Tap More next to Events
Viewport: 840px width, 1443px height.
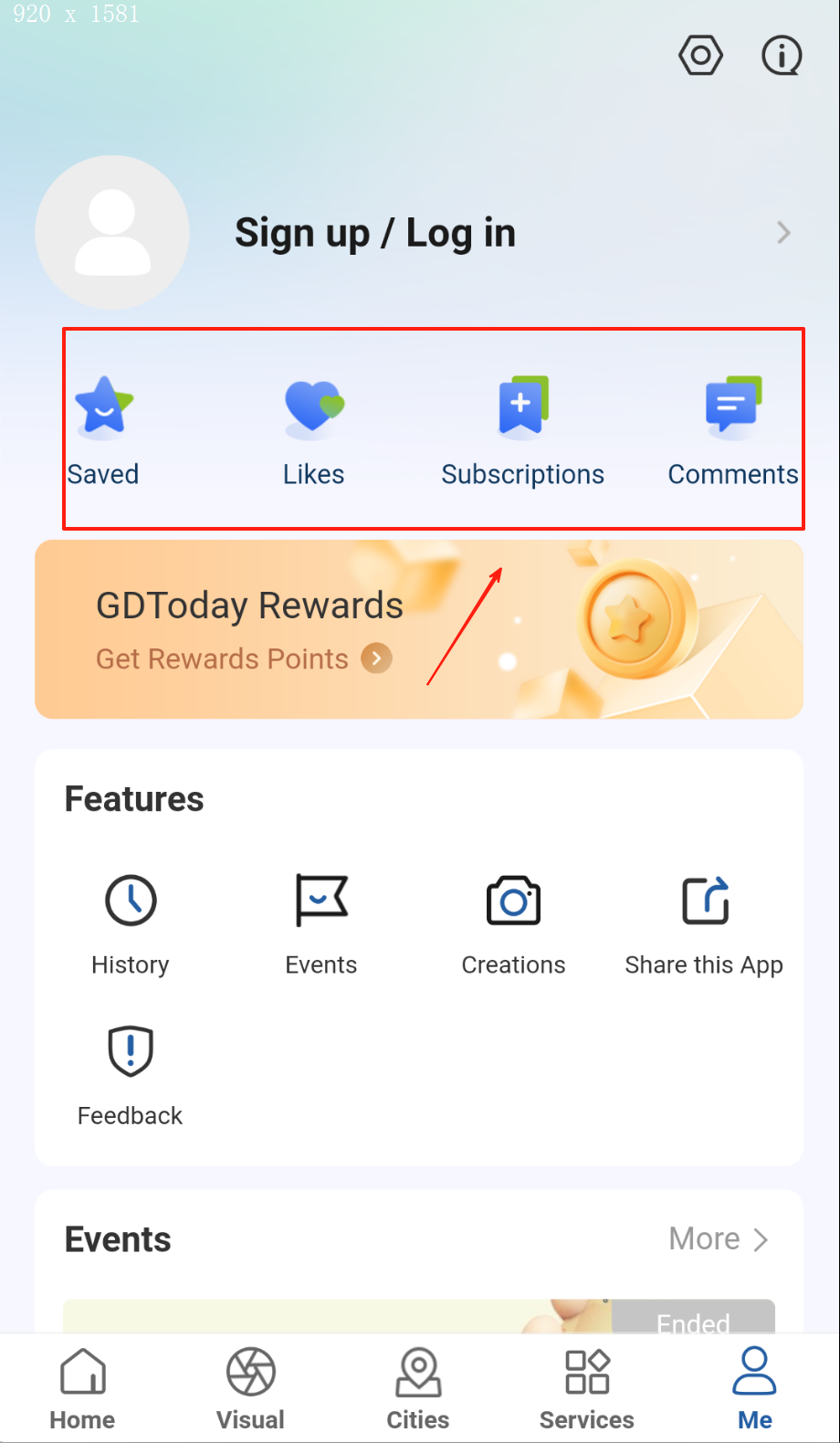point(719,1239)
